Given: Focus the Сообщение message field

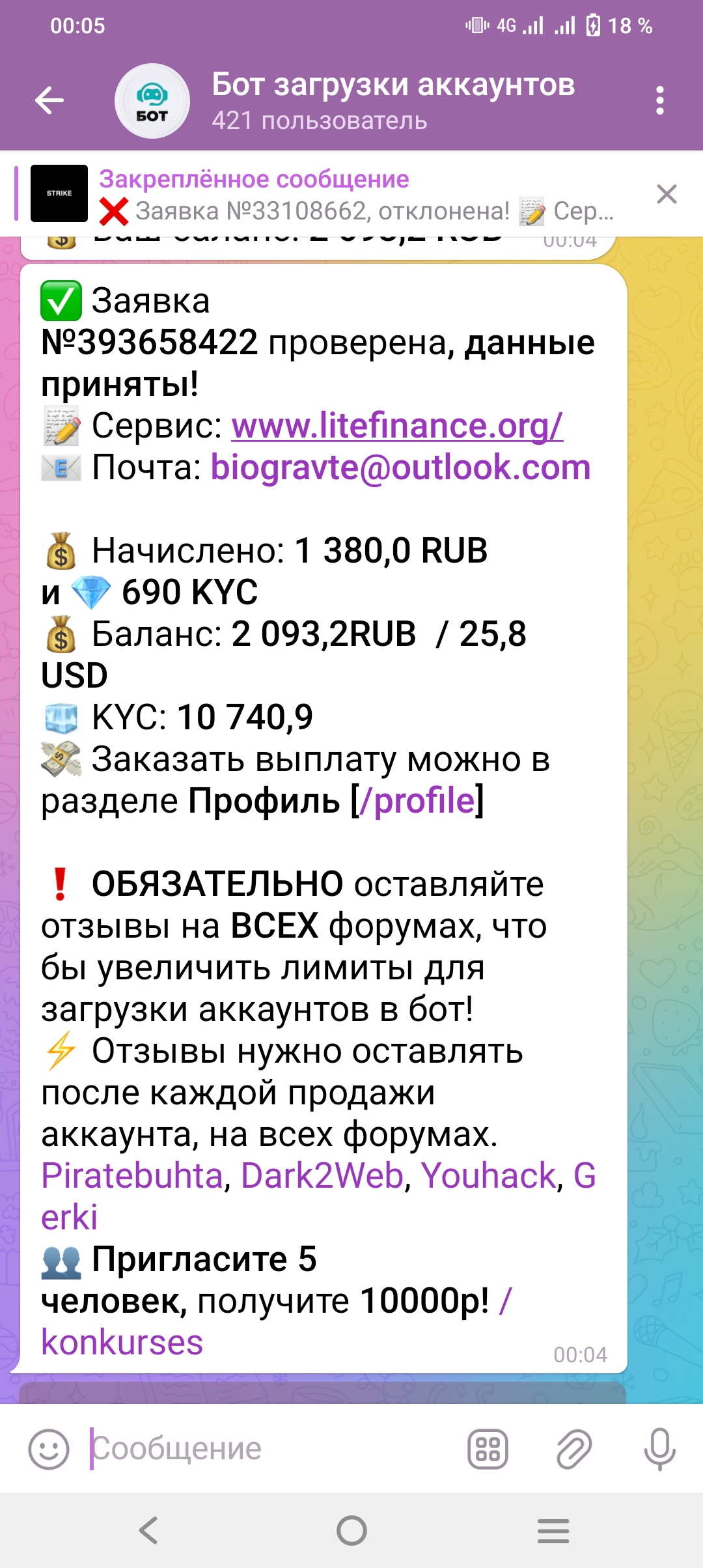Looking at the screenshot, I should click(273, 1449).
